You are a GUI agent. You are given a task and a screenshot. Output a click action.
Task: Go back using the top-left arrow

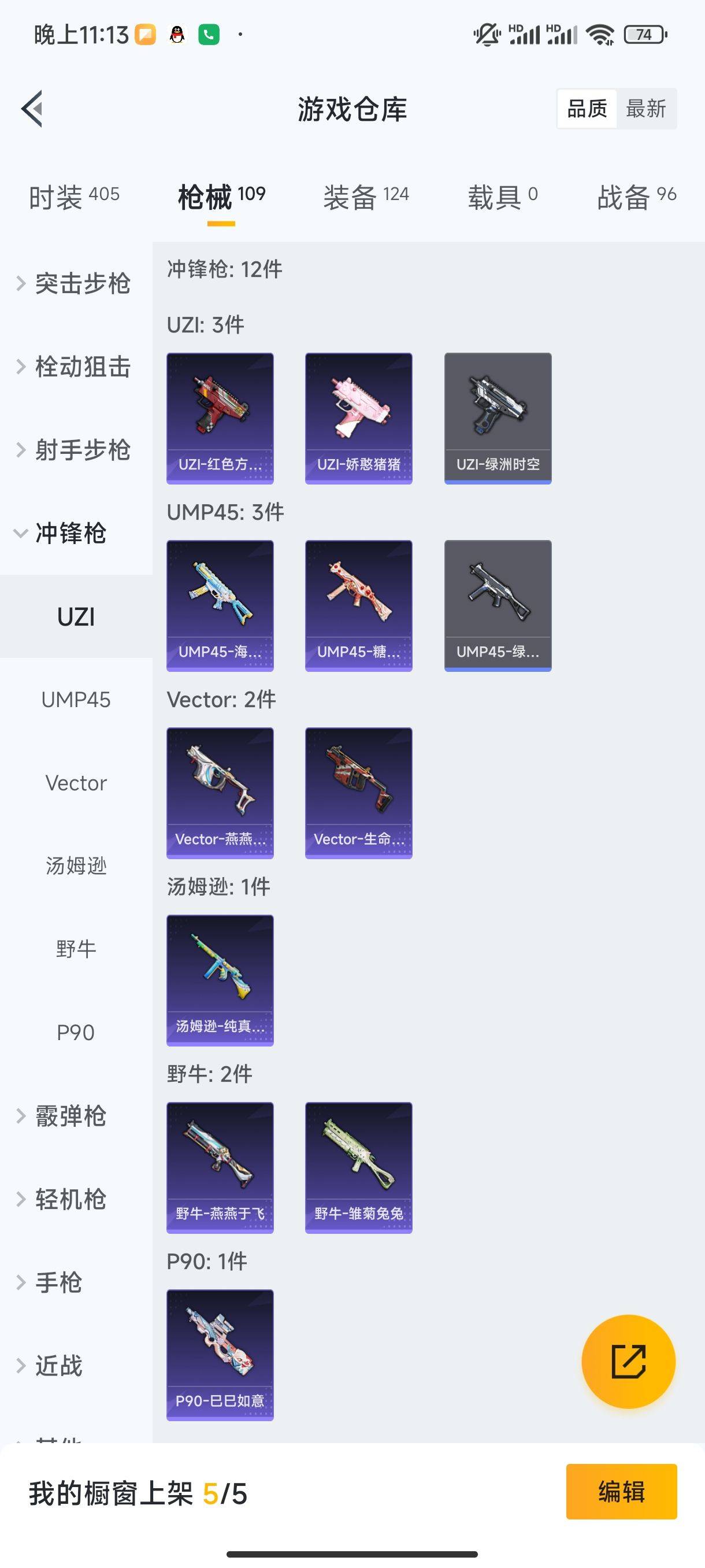[x=32, y=109]
